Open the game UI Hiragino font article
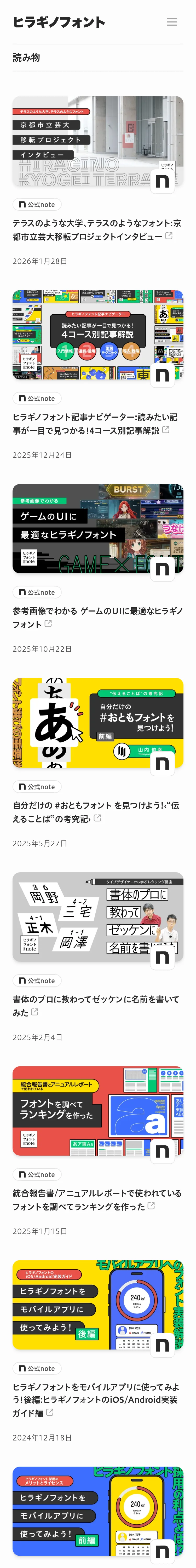 click(x=97, y=528)
